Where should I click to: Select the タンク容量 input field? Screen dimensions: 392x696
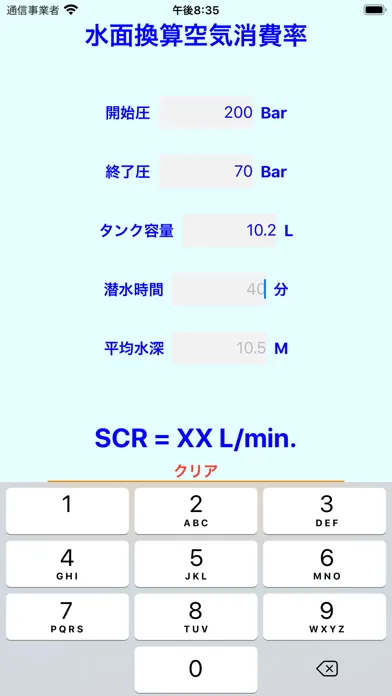click(229, 230)
